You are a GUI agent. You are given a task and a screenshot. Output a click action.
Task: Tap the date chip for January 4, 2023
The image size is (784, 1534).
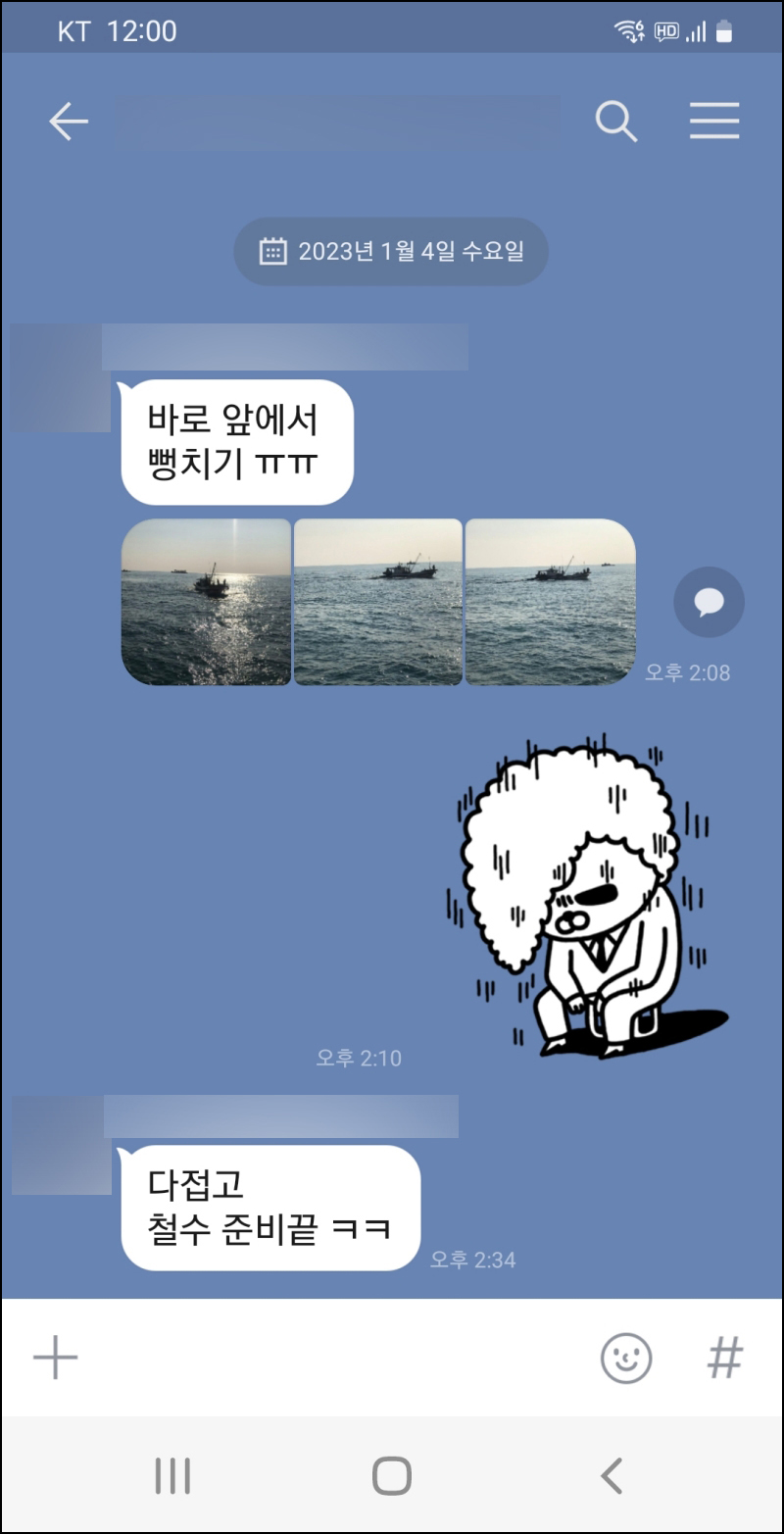coord(391,251)
